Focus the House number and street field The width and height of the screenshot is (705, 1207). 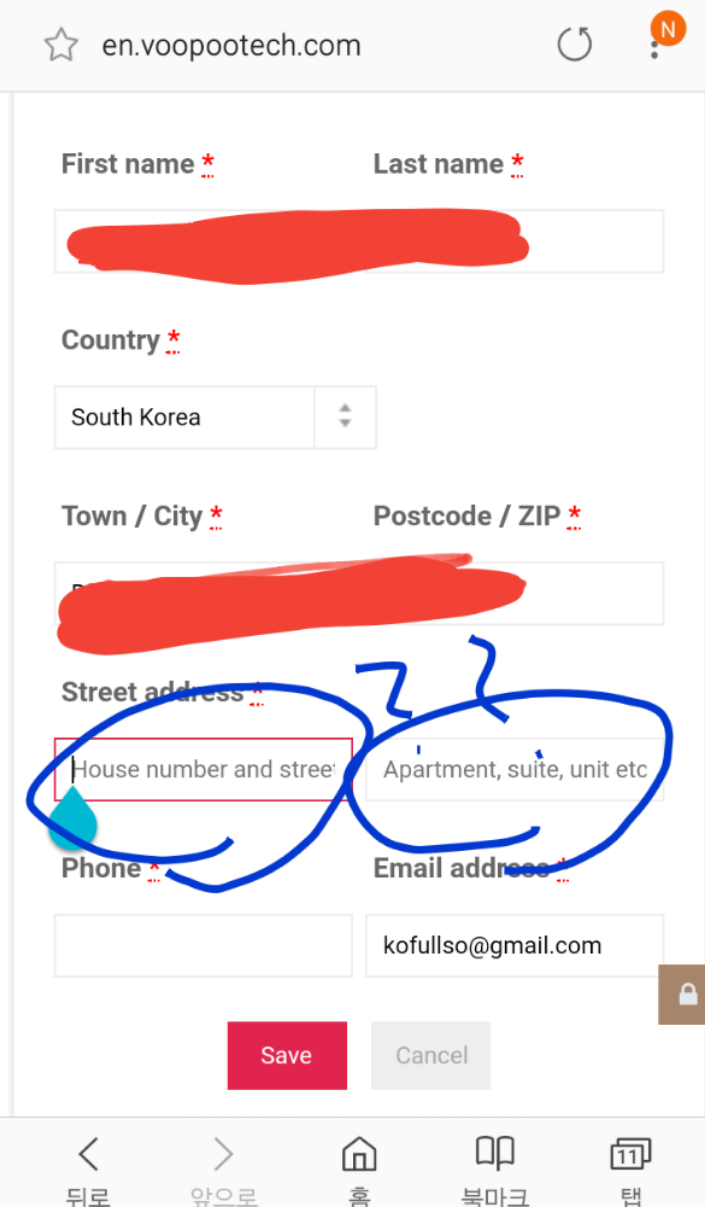pyautogui.click(x=203, y=769)
